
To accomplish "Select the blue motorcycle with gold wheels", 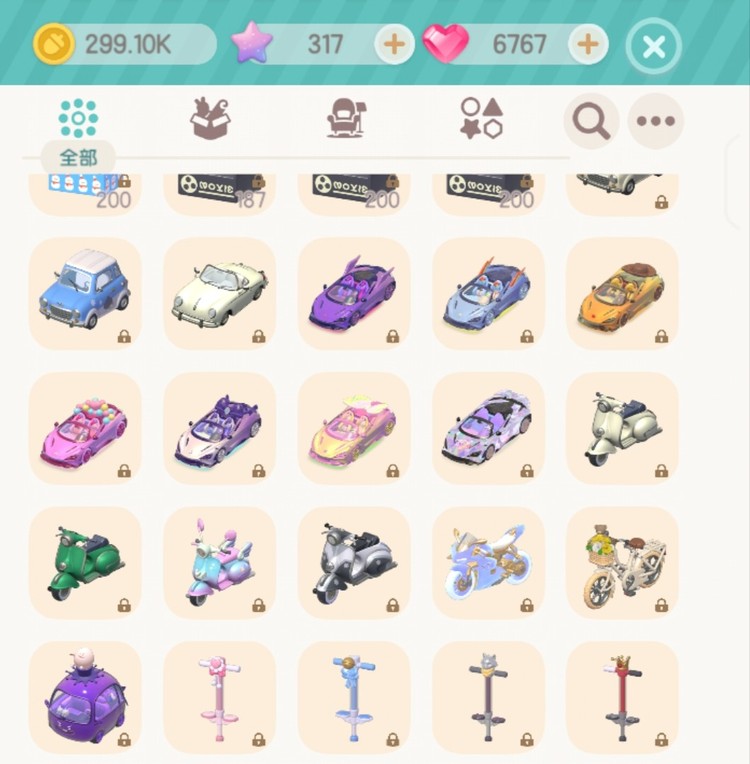I will pyautogui.click(x=488, y=562).
